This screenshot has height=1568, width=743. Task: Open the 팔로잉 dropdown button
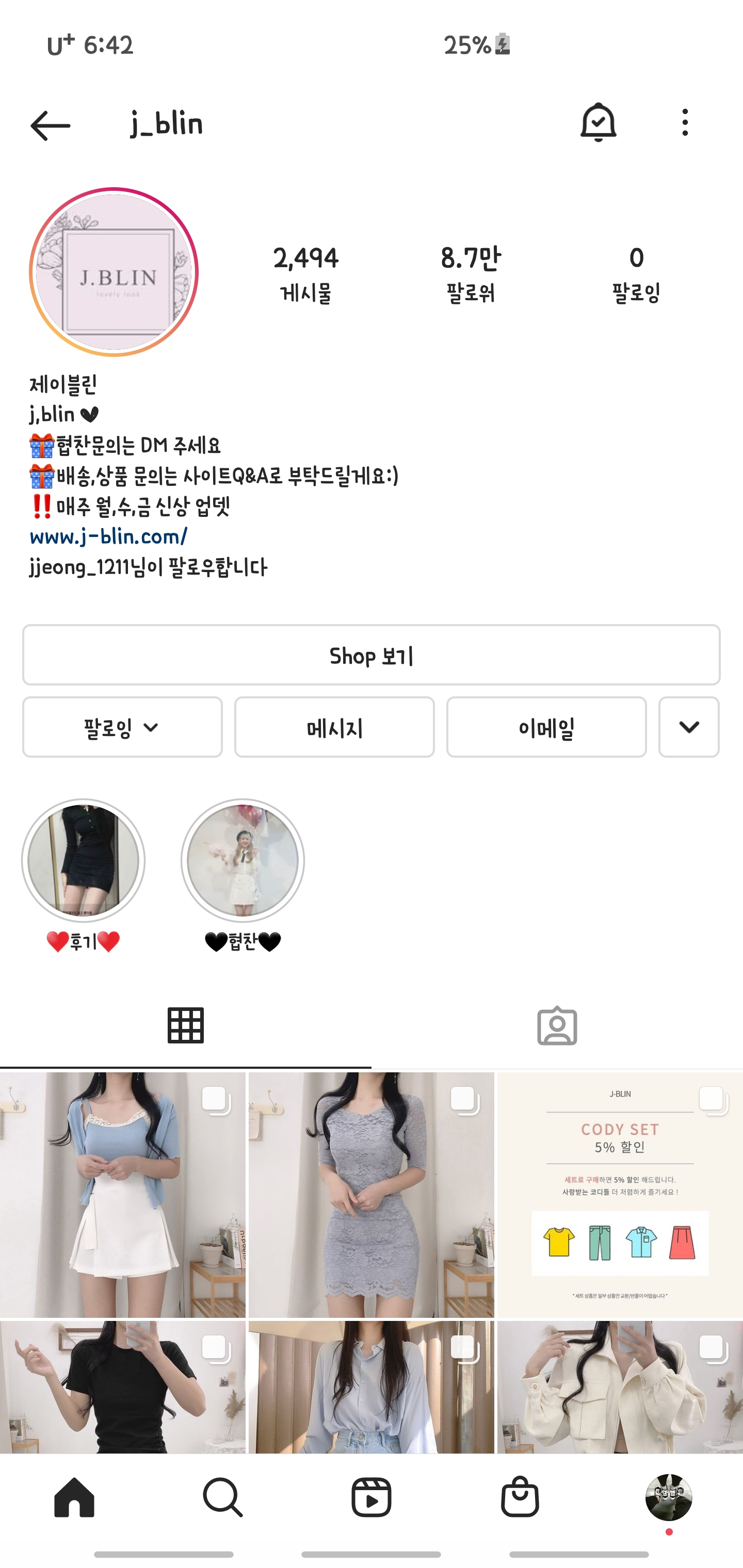tap(122, 727)
